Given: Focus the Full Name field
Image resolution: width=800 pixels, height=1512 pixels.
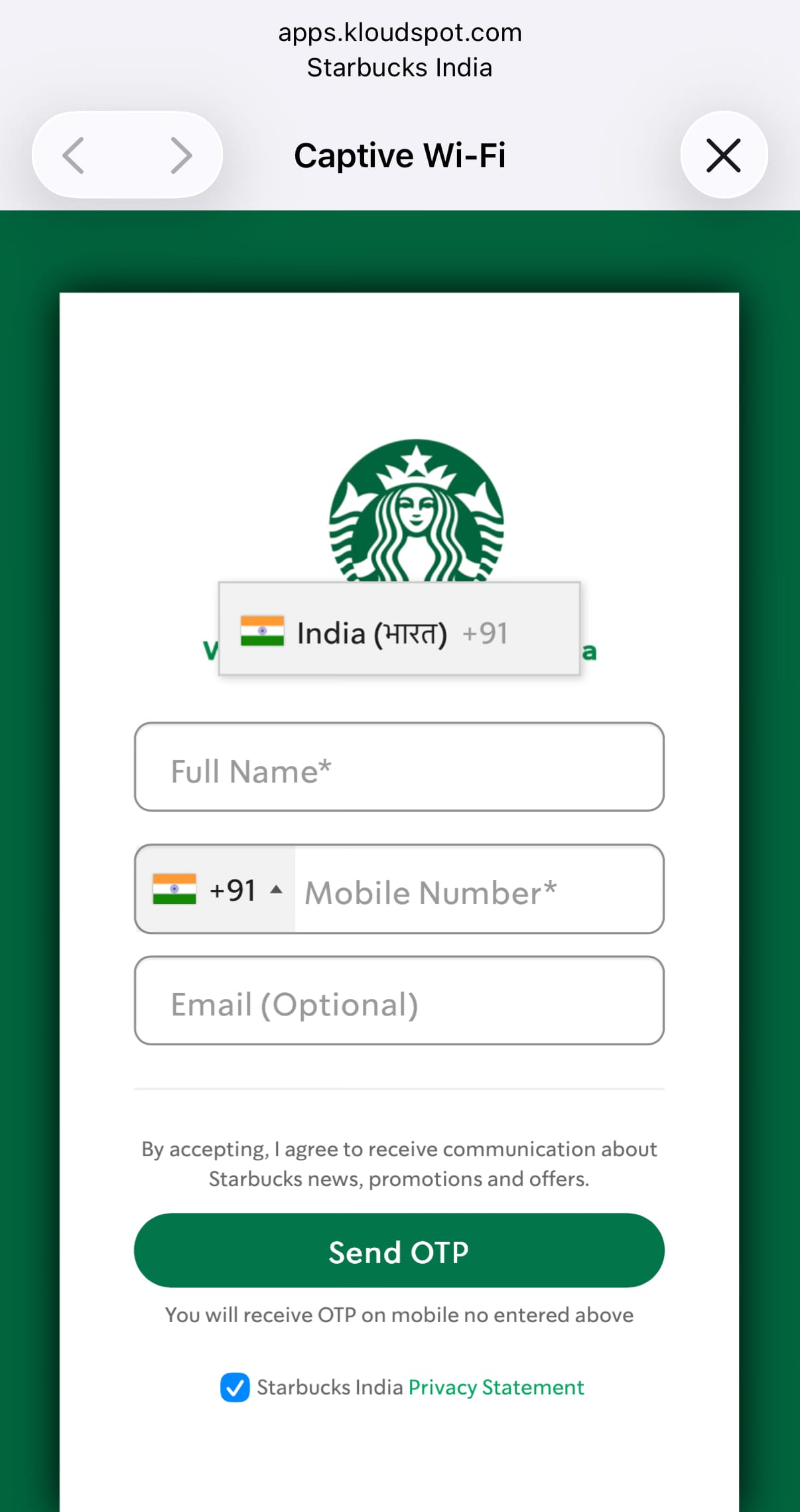Looking at the screenshot, I should click(399, 767).
